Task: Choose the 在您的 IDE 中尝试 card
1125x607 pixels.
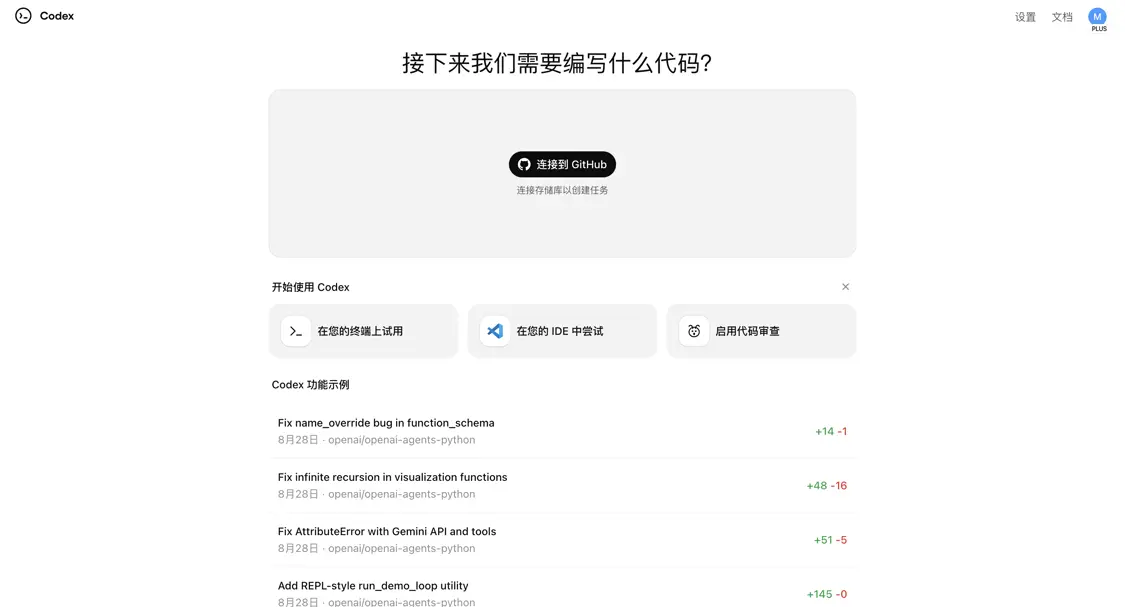Action: [x=562, y=331]
